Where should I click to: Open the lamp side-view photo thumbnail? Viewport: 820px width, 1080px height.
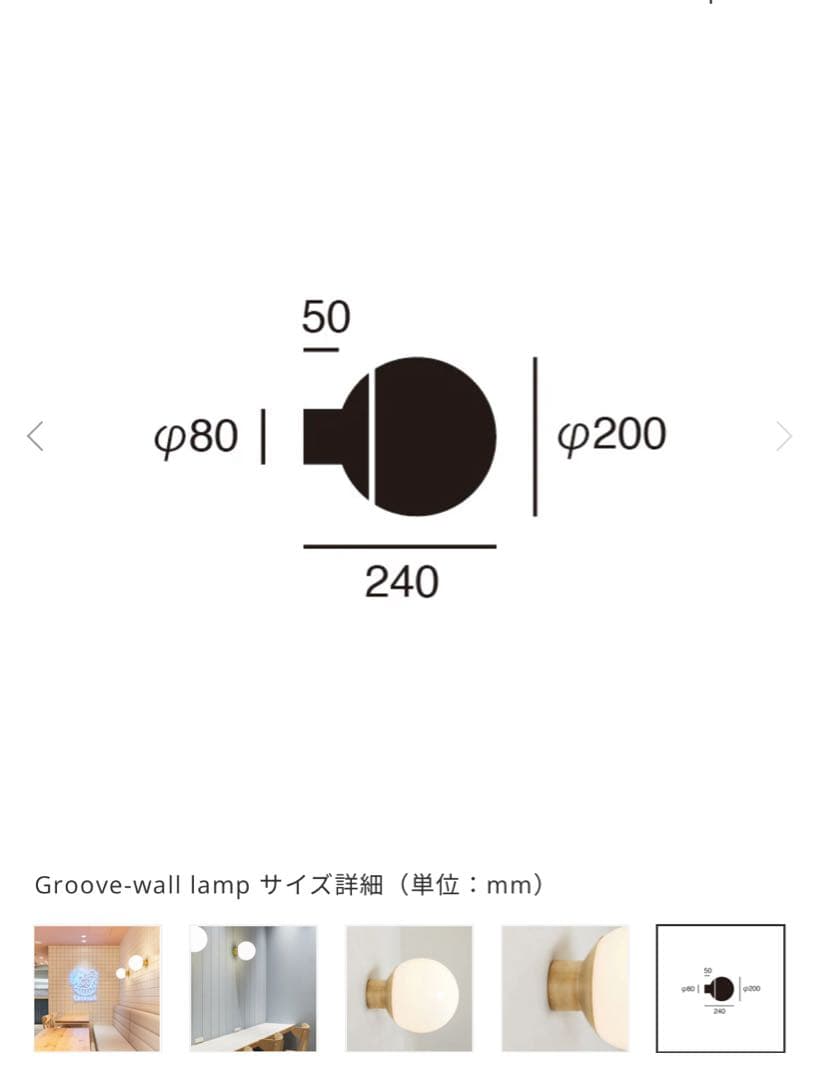pos(565,986)
